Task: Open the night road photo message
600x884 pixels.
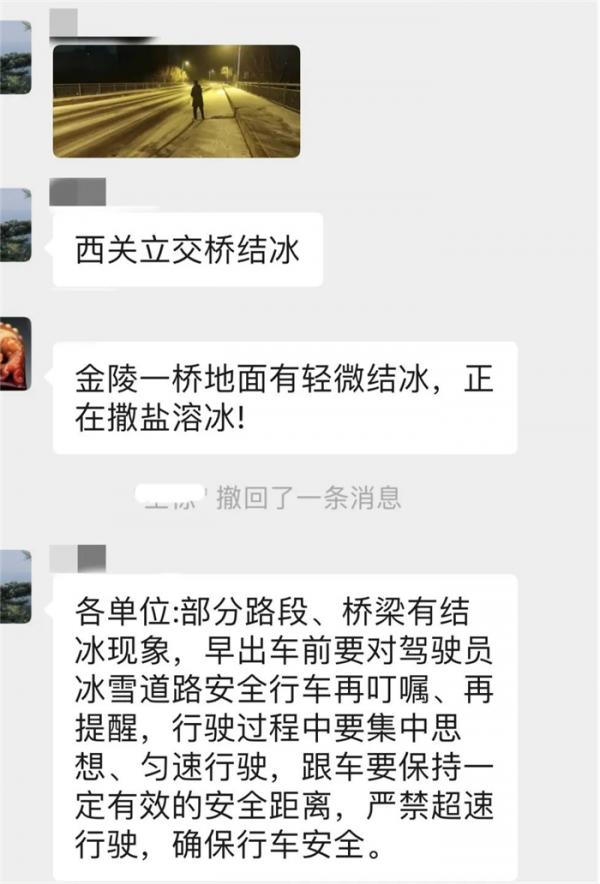Action: tap(176, 101)
